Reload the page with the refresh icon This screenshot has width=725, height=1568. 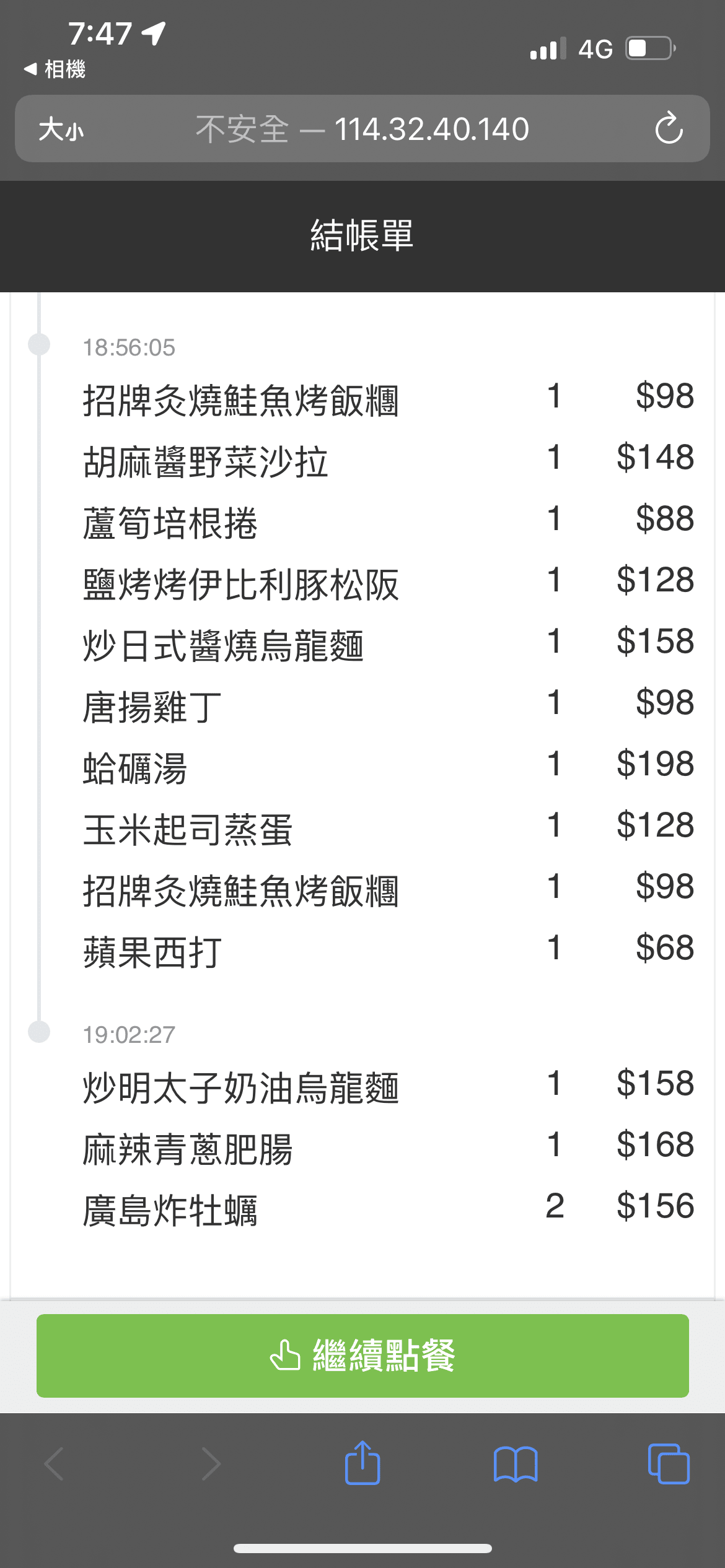pyautogui.click(x=669, y=129)
